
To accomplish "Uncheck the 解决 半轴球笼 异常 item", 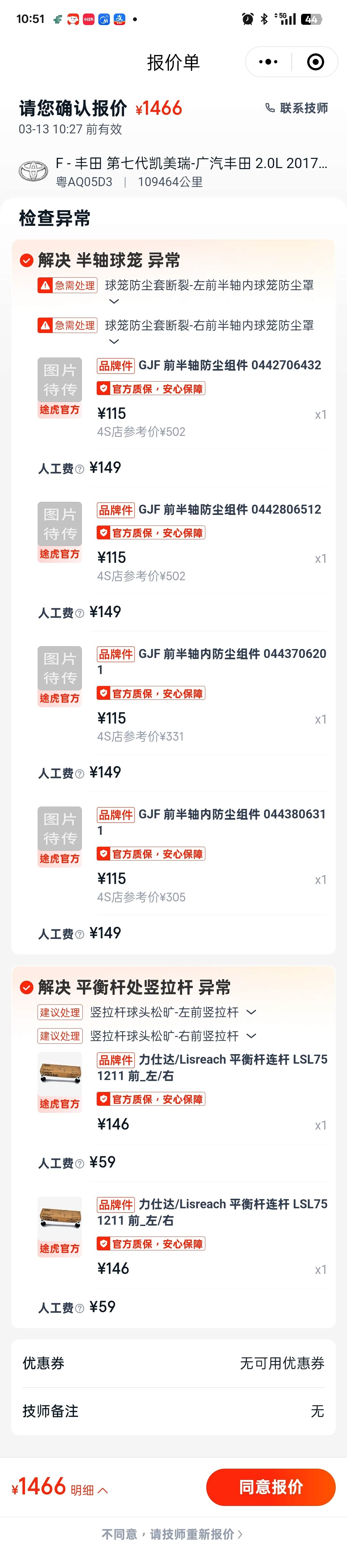I will pos(26,260).
